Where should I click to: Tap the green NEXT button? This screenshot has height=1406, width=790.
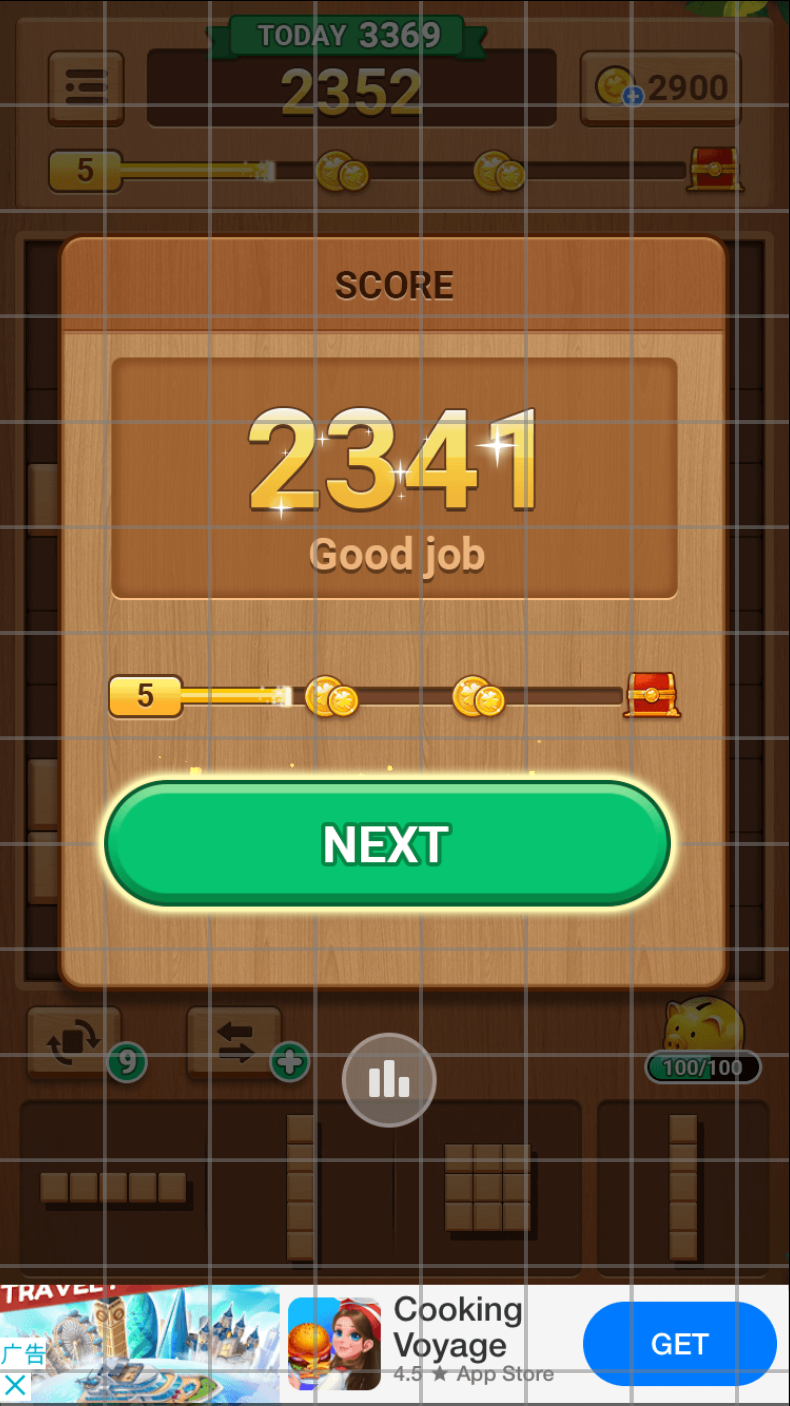387,844
